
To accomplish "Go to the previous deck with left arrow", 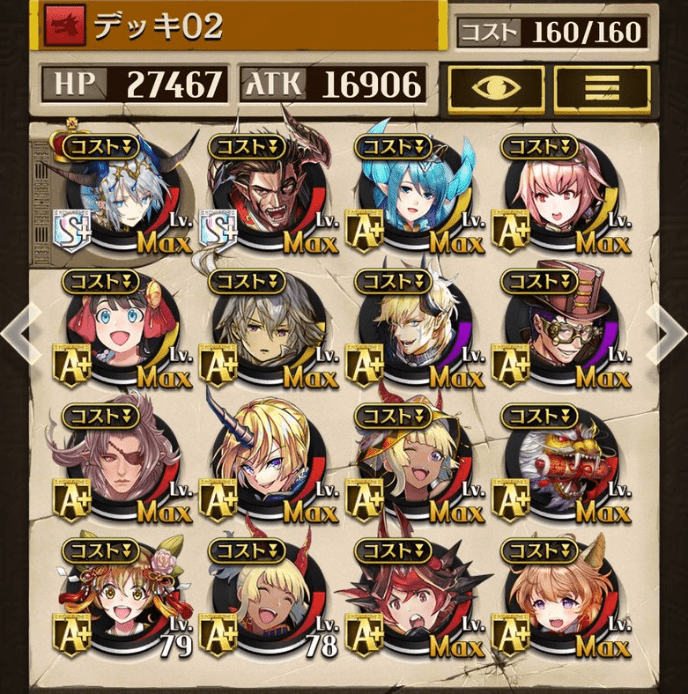I will click(22, 331).
